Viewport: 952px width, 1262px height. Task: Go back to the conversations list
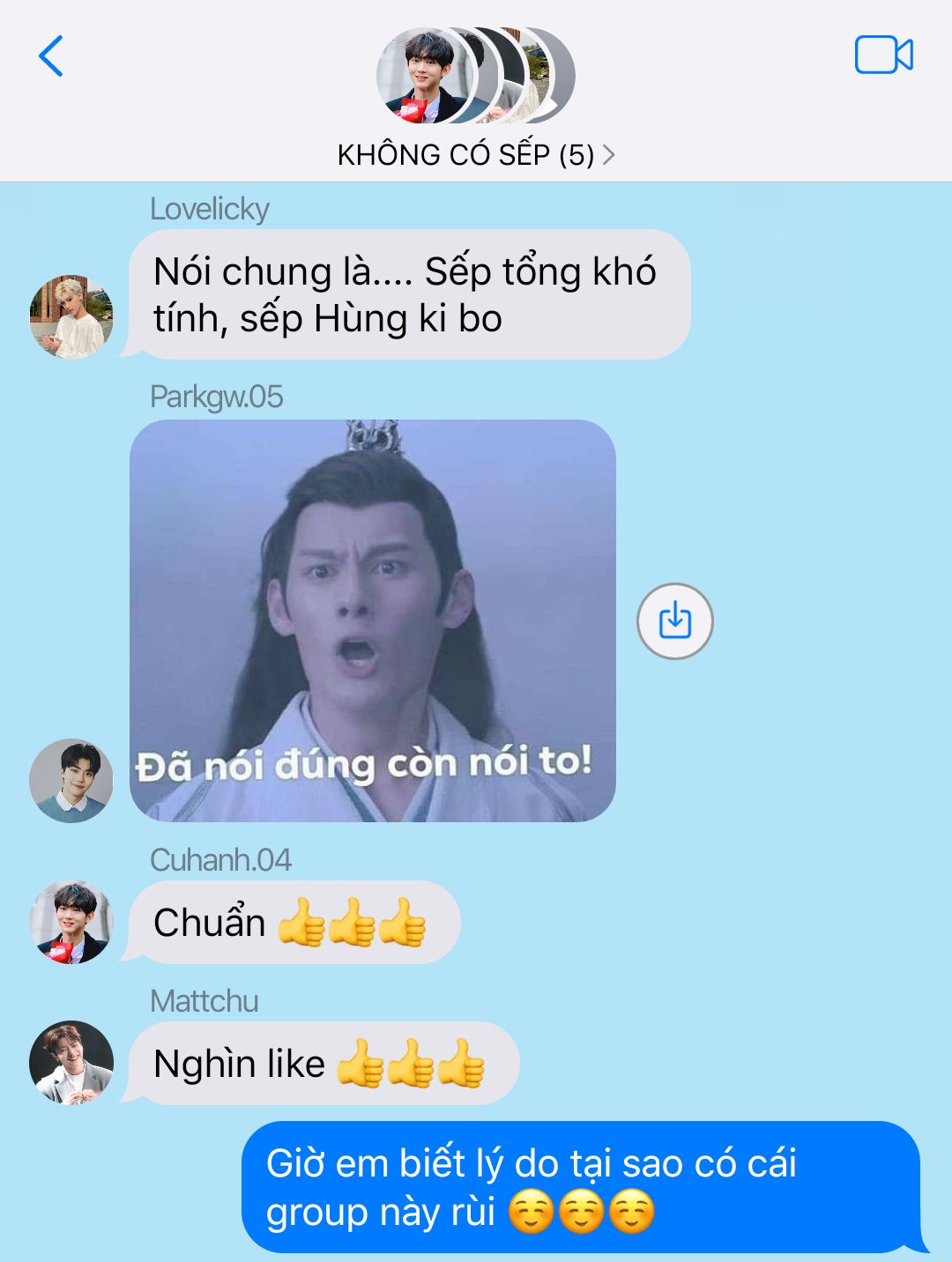coord(51,56)
